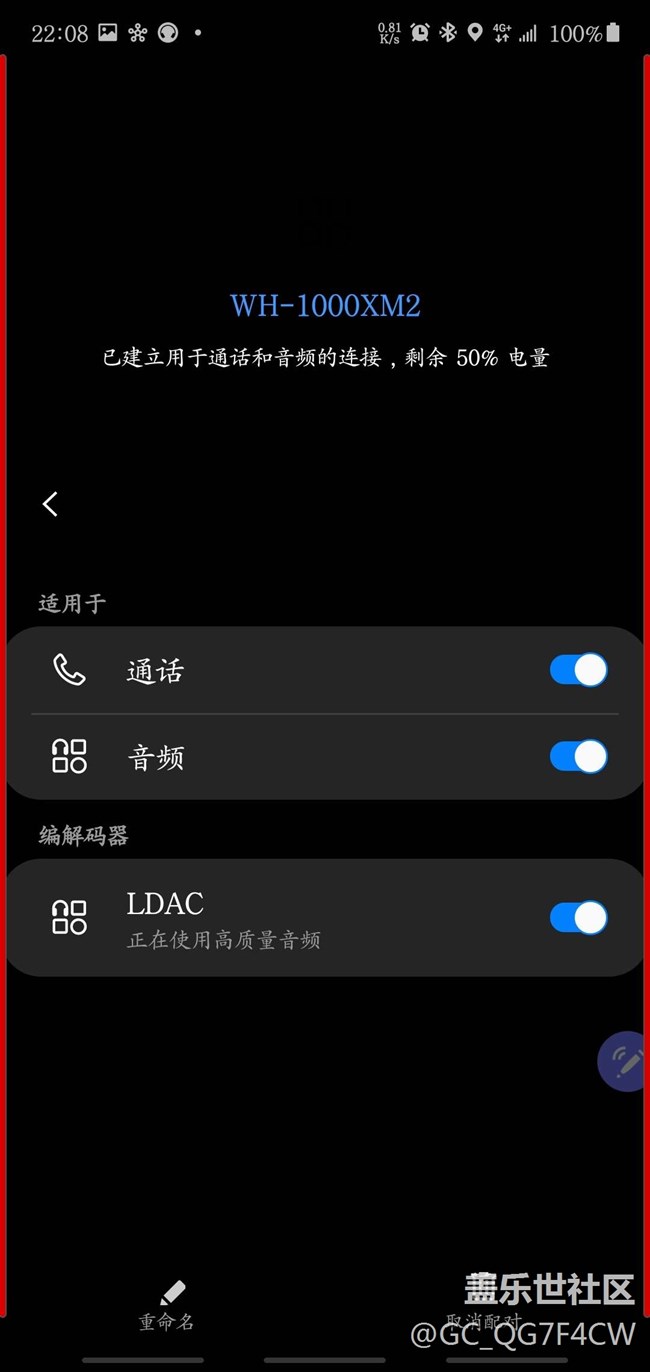Disable the 音频 switch

(578, 757)
